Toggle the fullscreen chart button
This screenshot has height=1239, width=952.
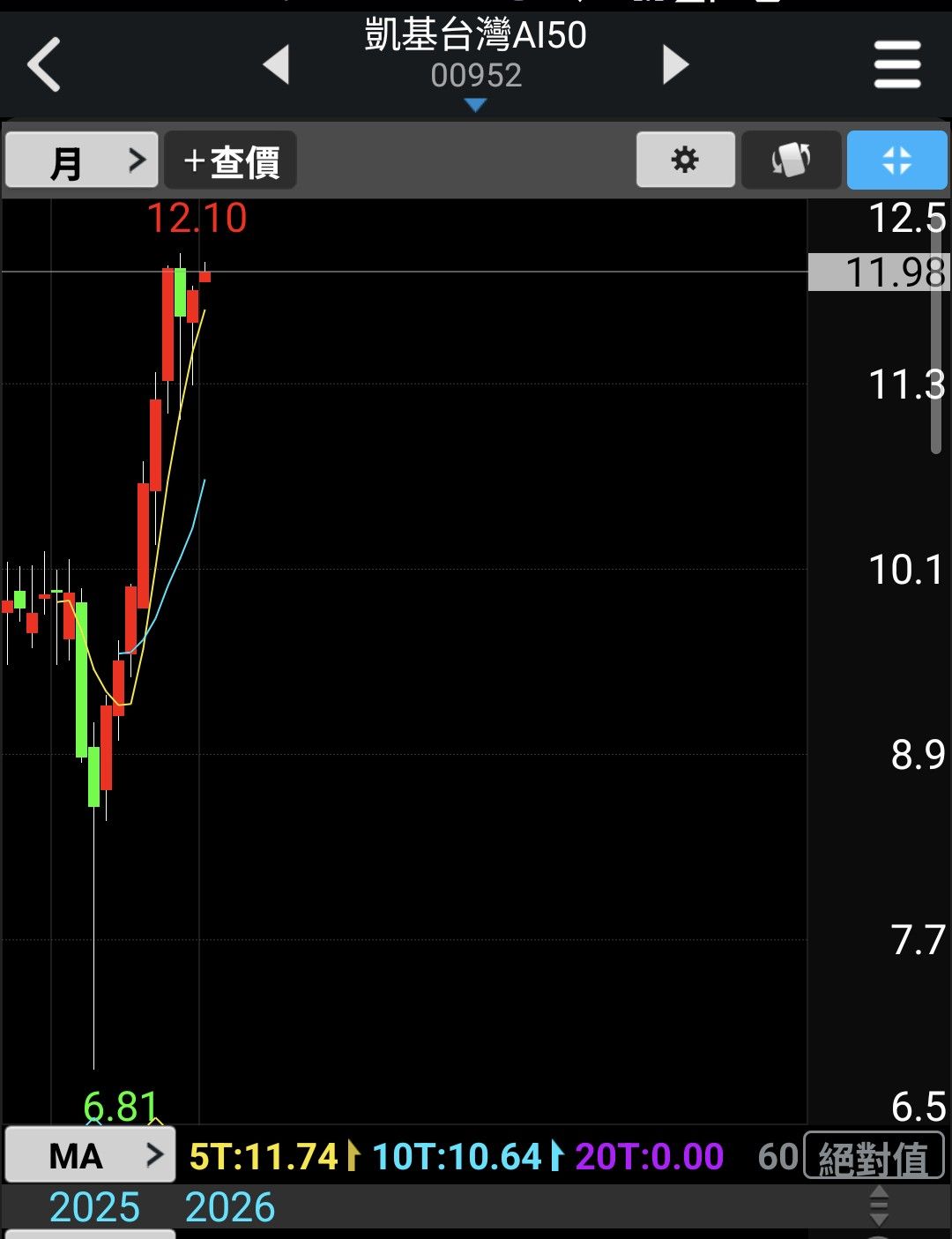coord(896,160)
